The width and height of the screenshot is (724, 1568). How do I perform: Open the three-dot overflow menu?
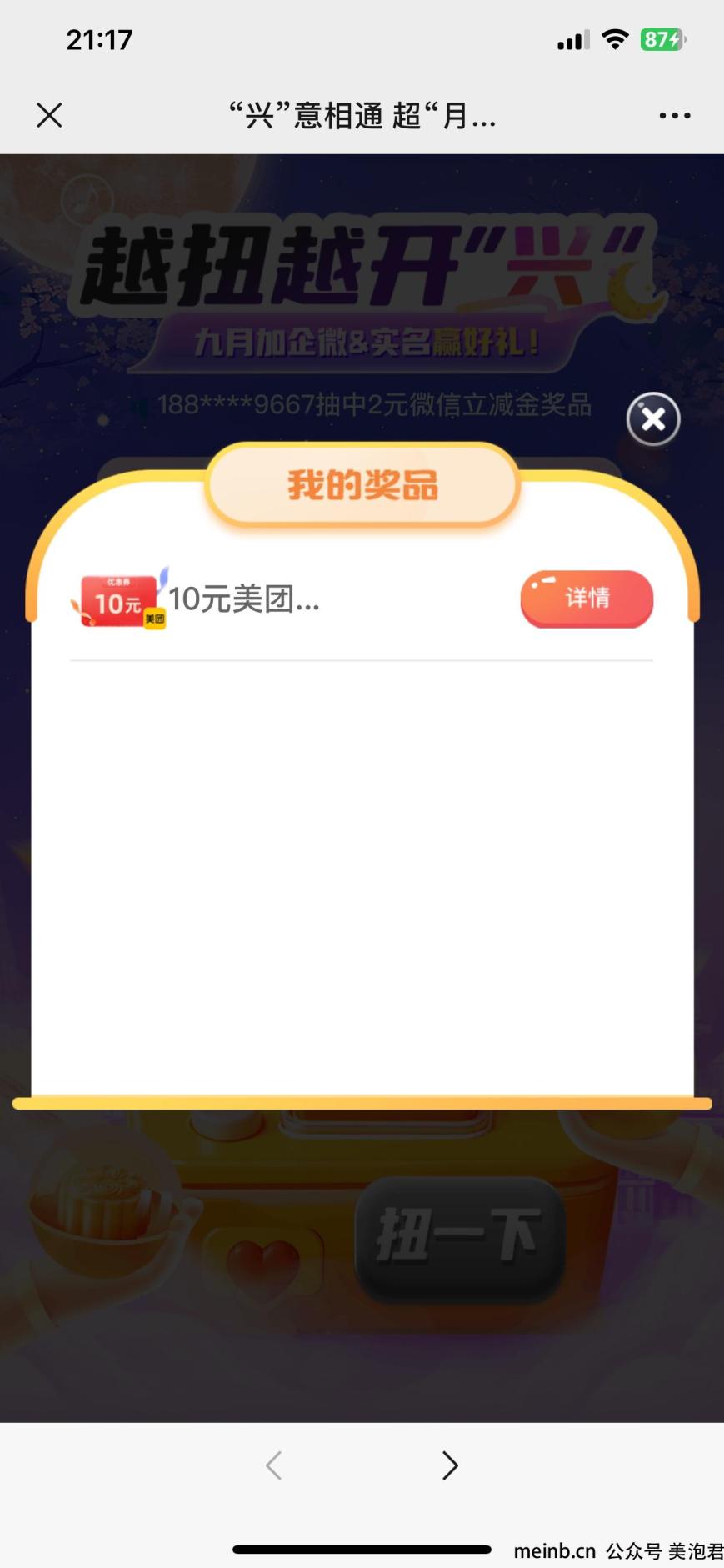pyautogui.click(x=674, y=115)
